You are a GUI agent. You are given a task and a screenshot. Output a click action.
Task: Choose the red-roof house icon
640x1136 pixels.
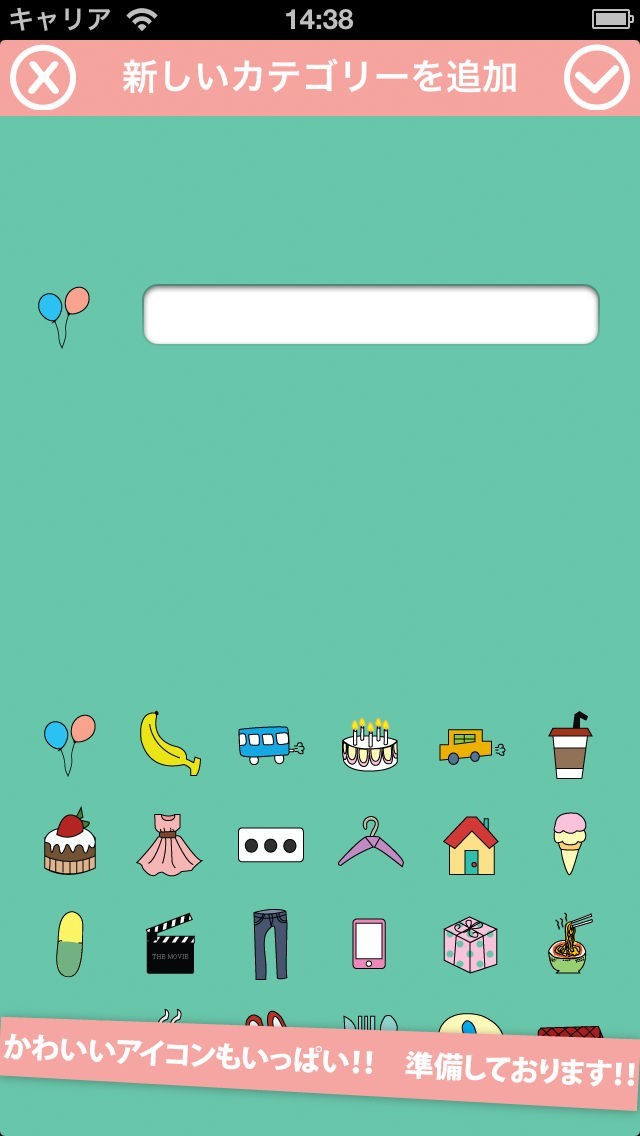[x=470, y=845]
